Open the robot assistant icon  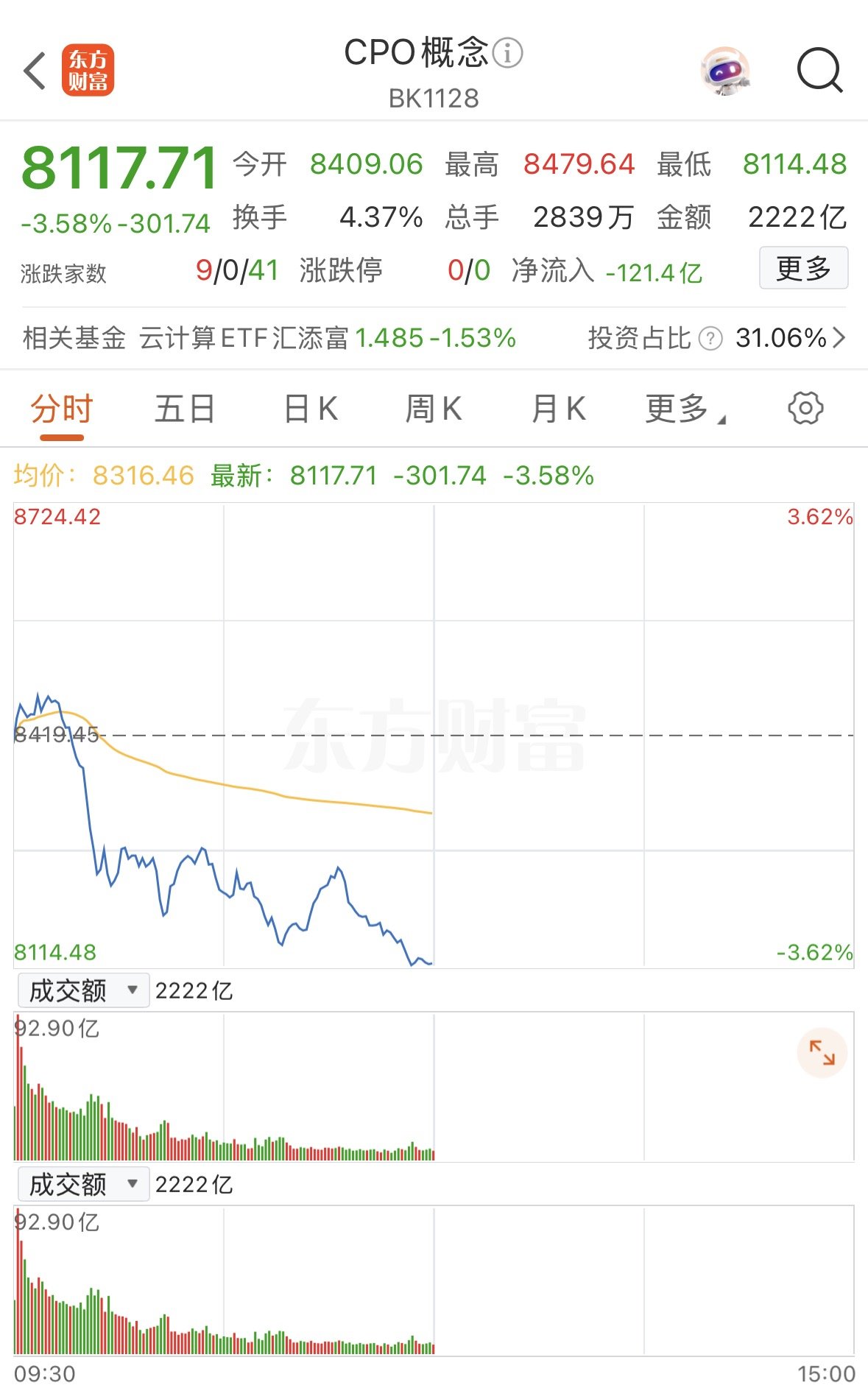725,71
